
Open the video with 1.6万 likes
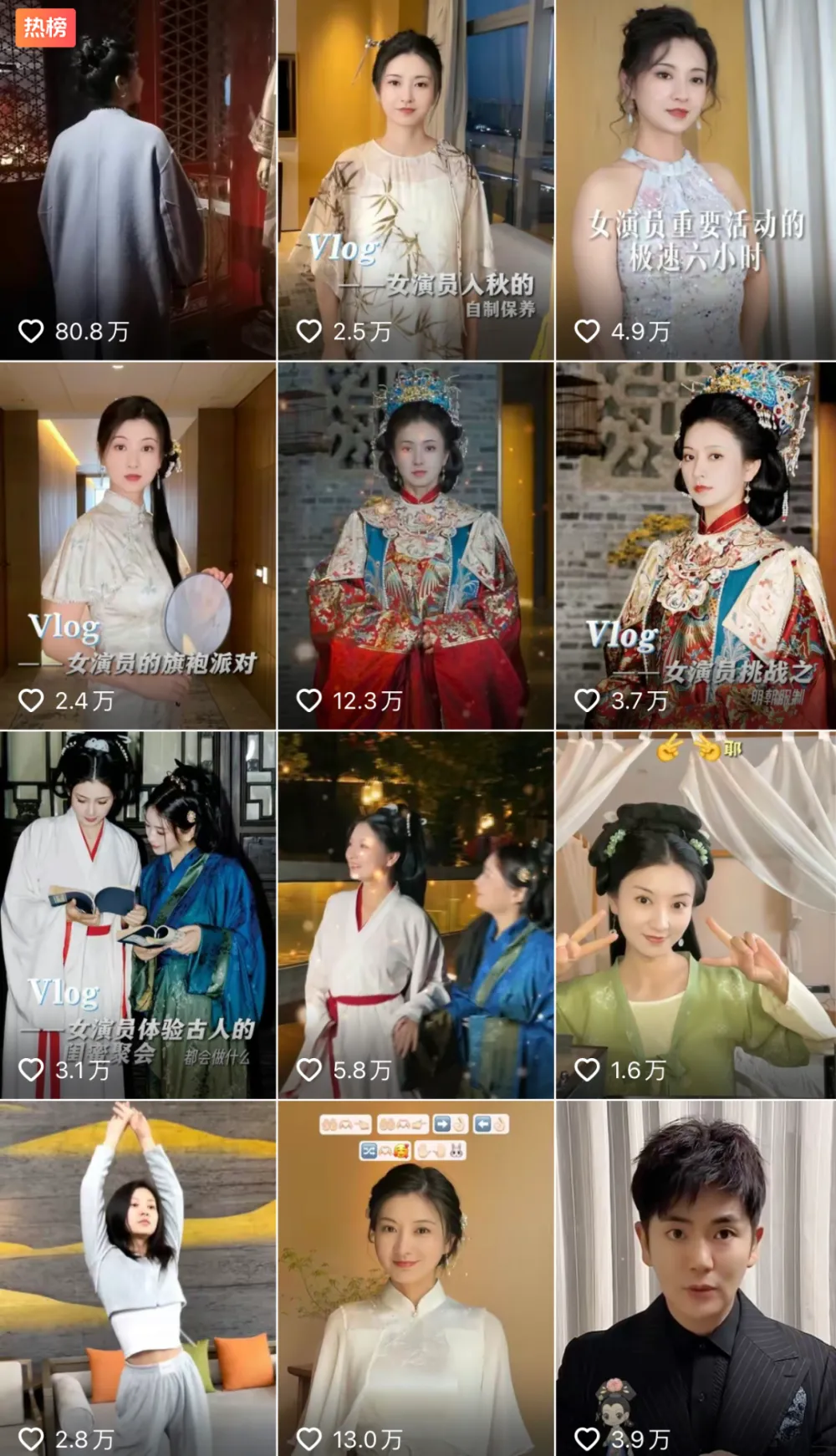696,914
